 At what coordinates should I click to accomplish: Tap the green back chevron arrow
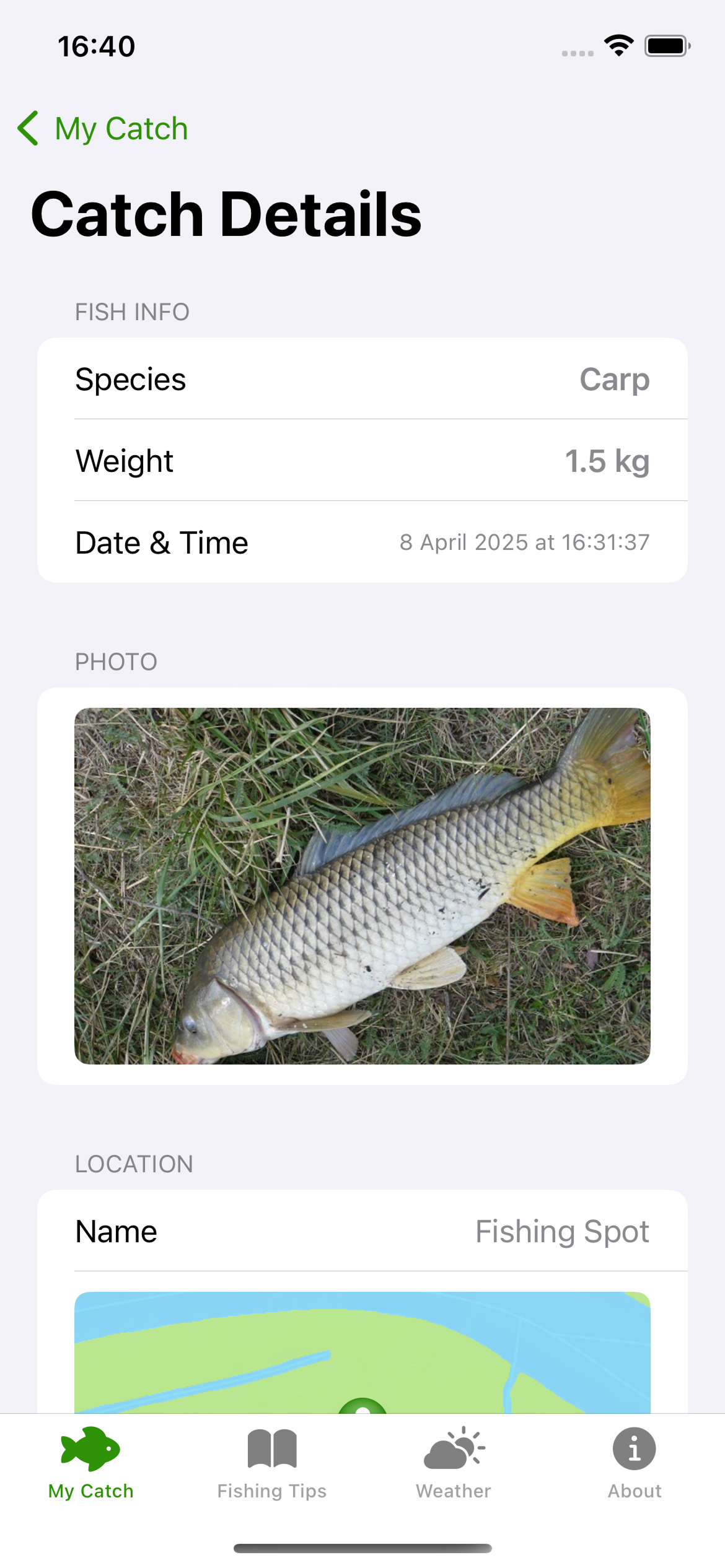(28, 129)
